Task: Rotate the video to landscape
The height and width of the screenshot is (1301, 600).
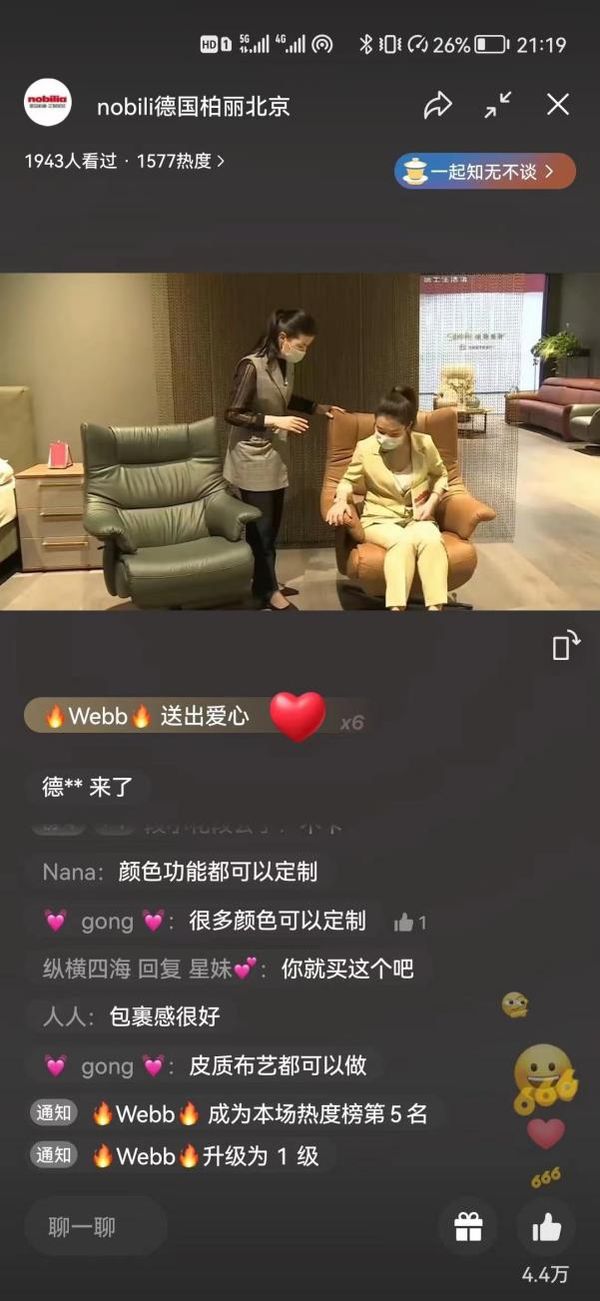Action: point(566,646)
